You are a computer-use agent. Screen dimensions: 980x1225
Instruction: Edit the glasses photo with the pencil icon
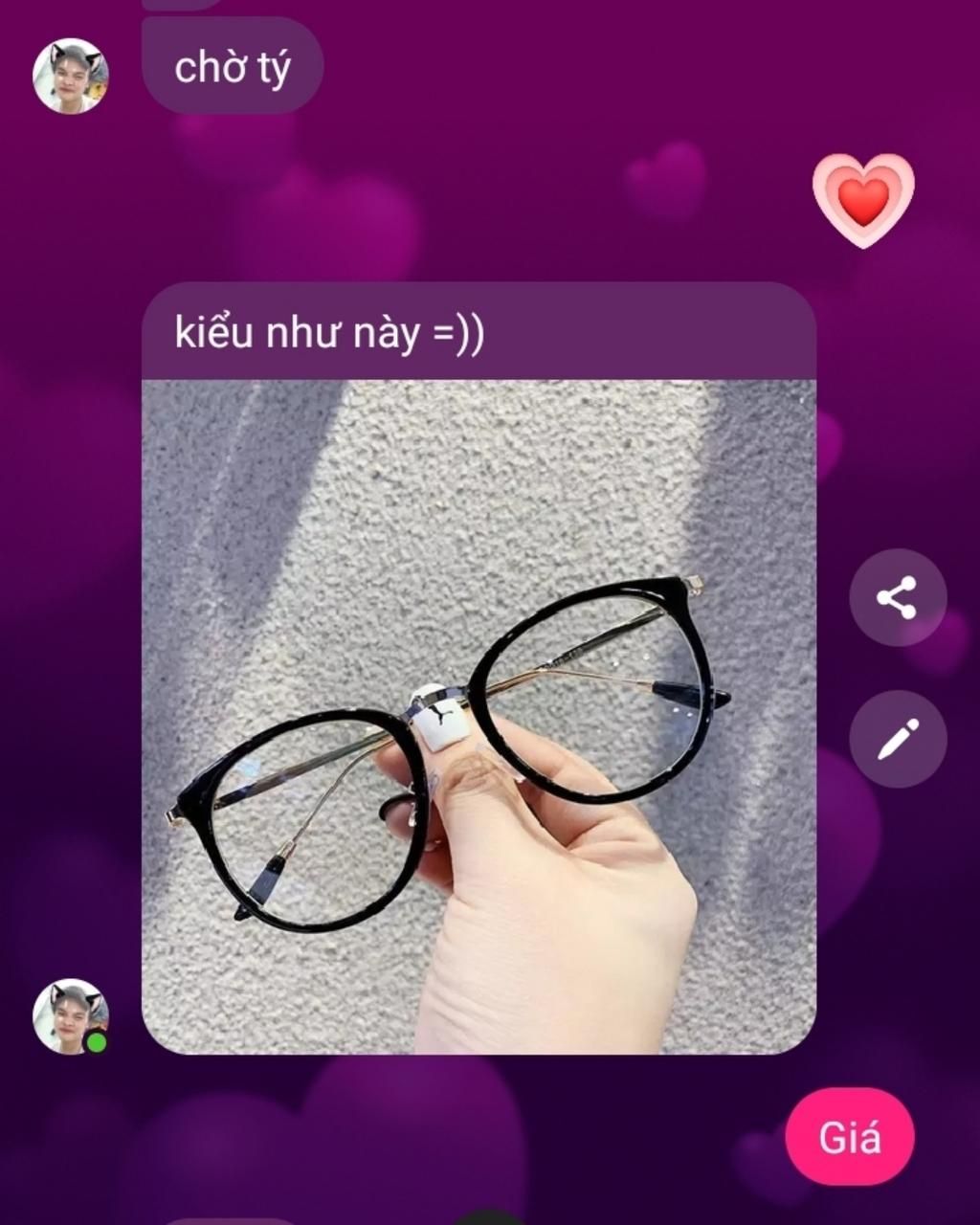coord(897,739)
